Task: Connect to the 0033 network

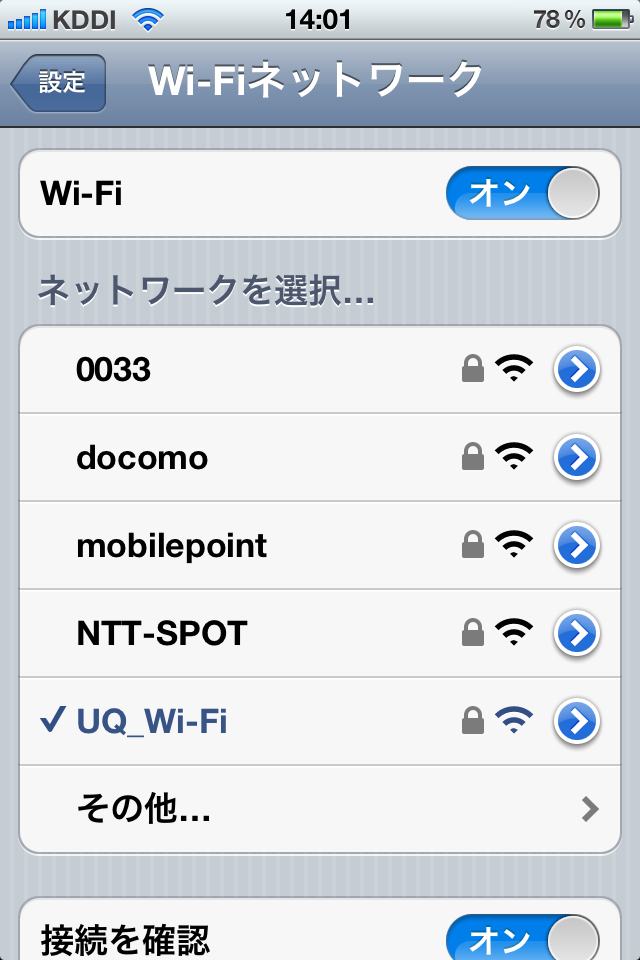Action: [x=250, y=370]
